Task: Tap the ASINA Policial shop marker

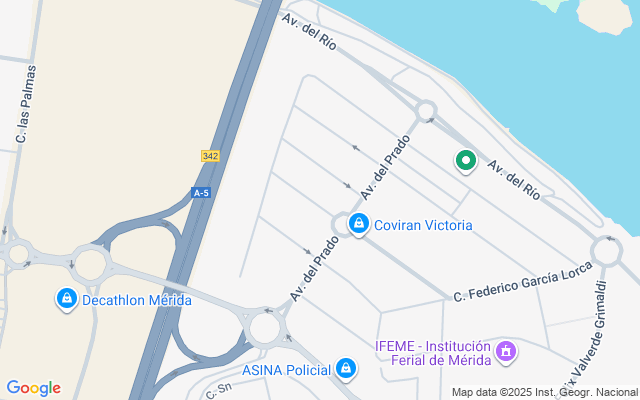Action: click(346, 369)
